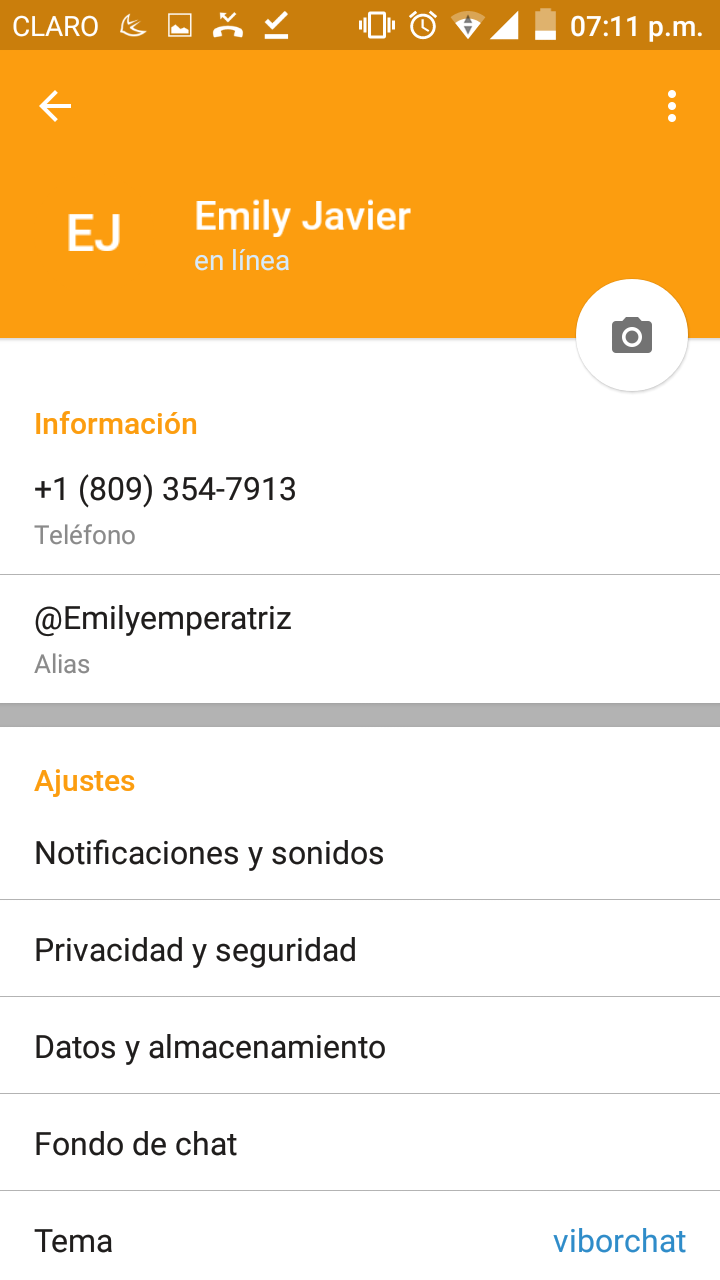Open the EJ profile avatar
The image size is (720, 1280).
(x=94, y=232)
